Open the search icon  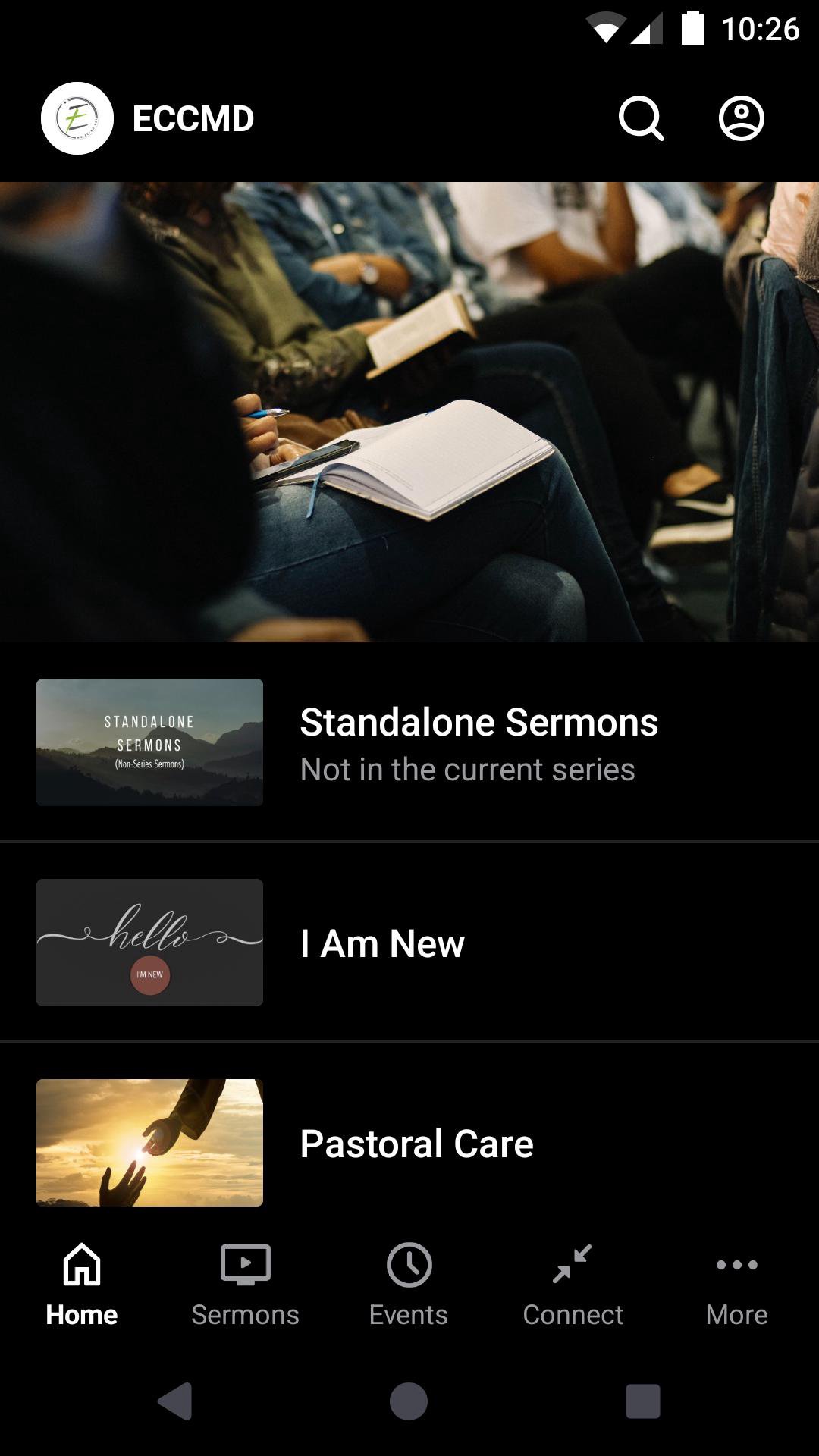[x=642, y=118]
